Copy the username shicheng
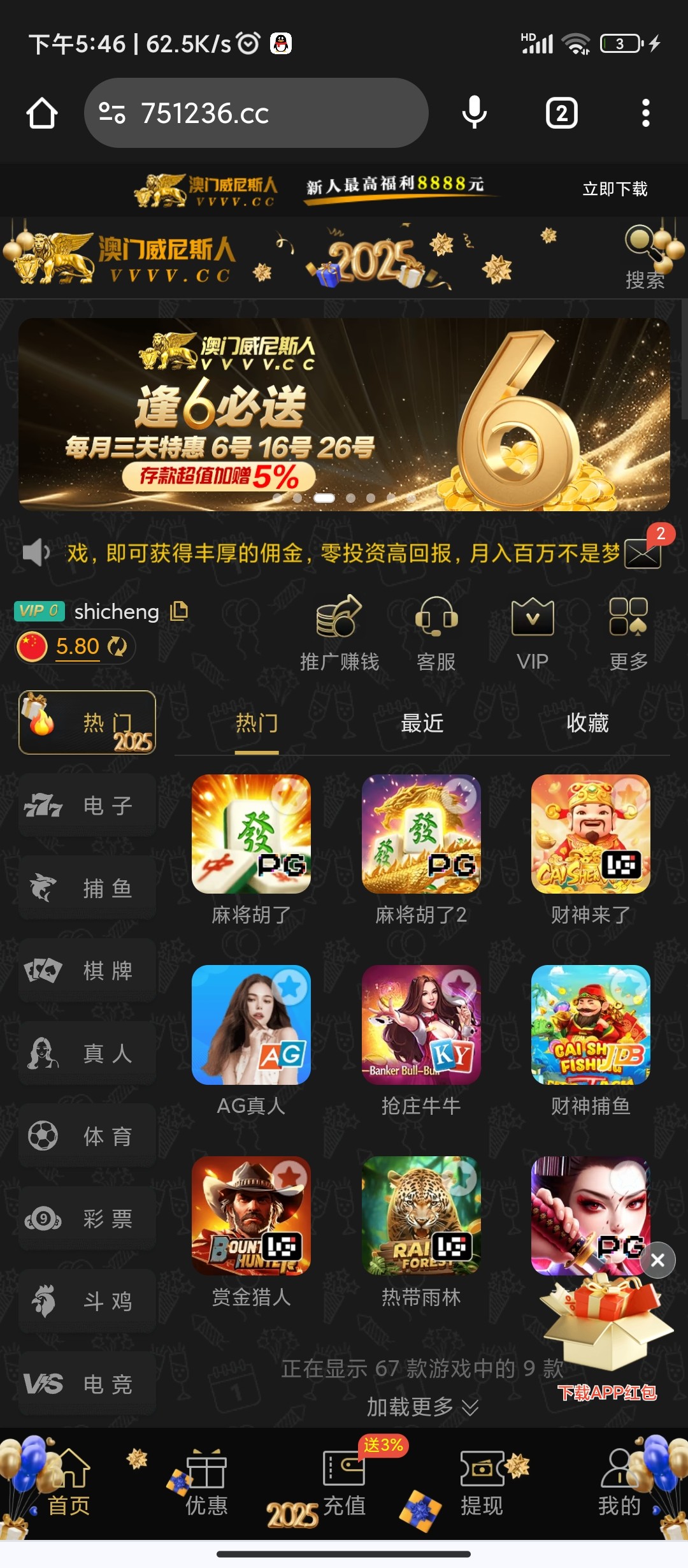Screen dimensions: 688x1568 click(x=179, y=611)
